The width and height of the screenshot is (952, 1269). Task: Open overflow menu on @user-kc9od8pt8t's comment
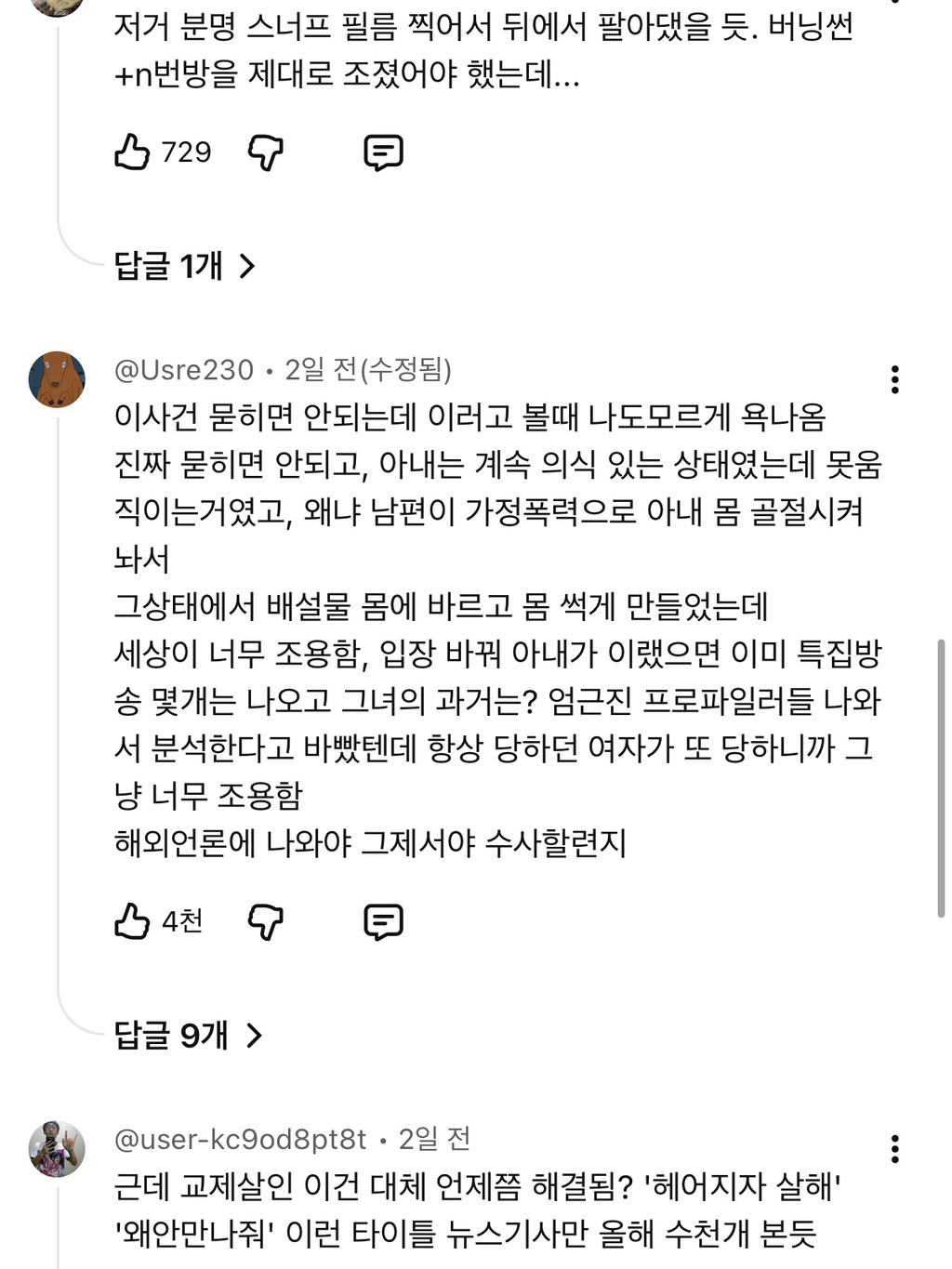click(x=894, y=1149)
